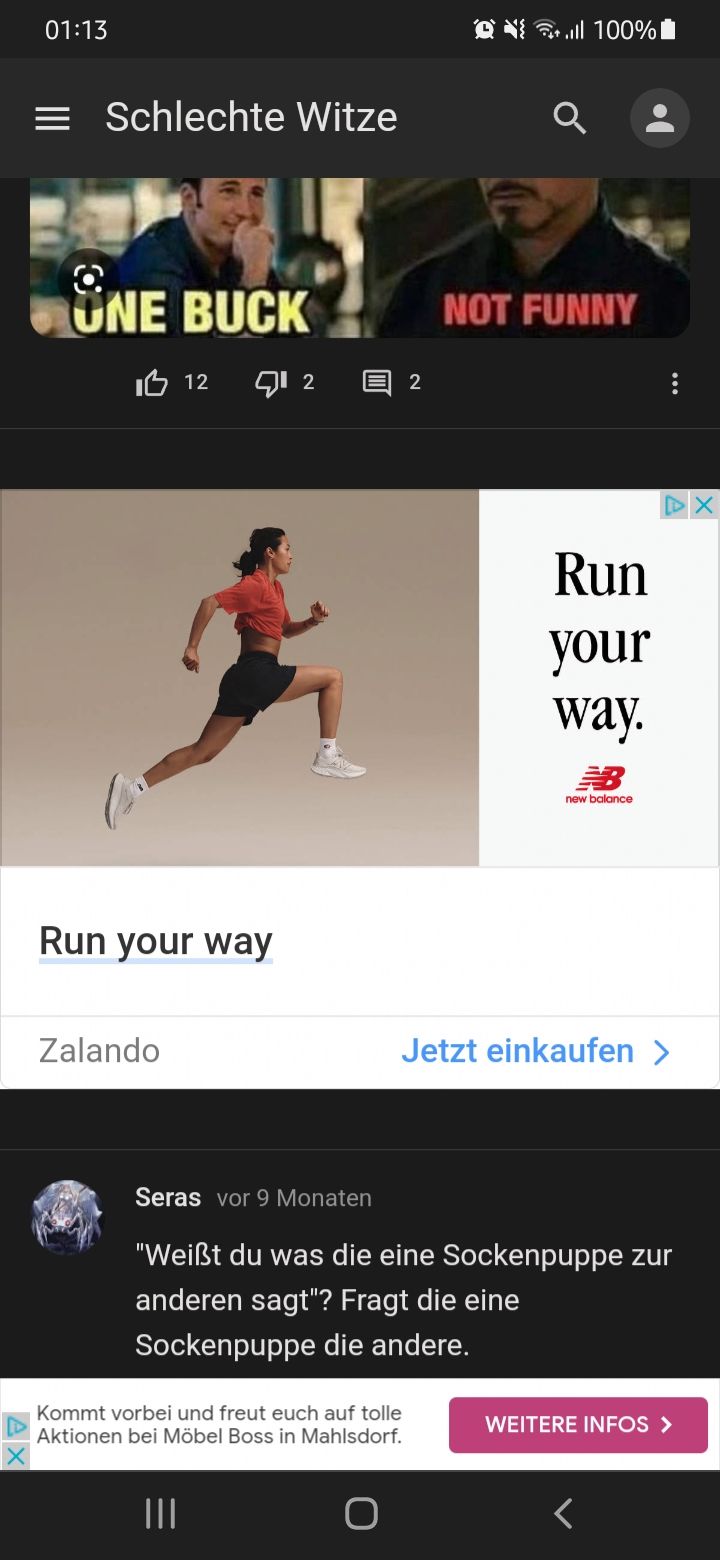Image resolution: width=720 pixels, height=1560 pixels.
Task: Open the post's overflow menu
Action: 675,383
